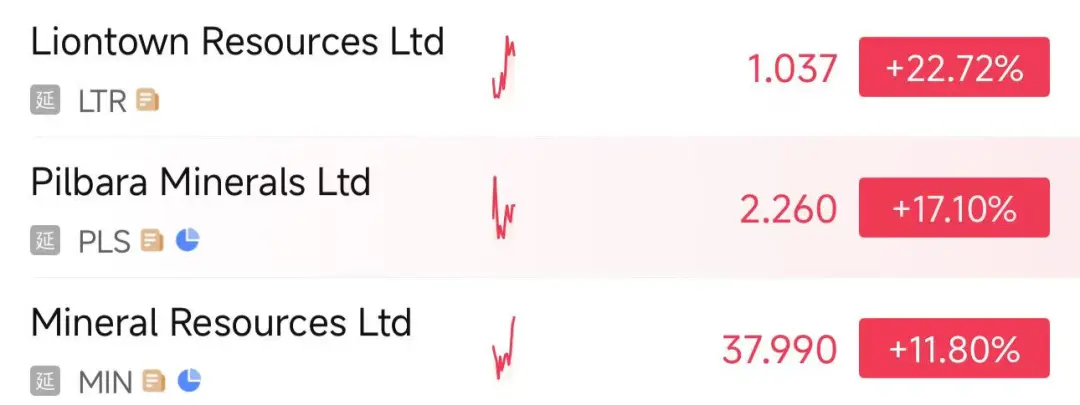Image resolution: width=1080 pixels, height=405 pixels.
Task: Tap the +11.80% change badge for MIN
Action: (x=953, y=348)
